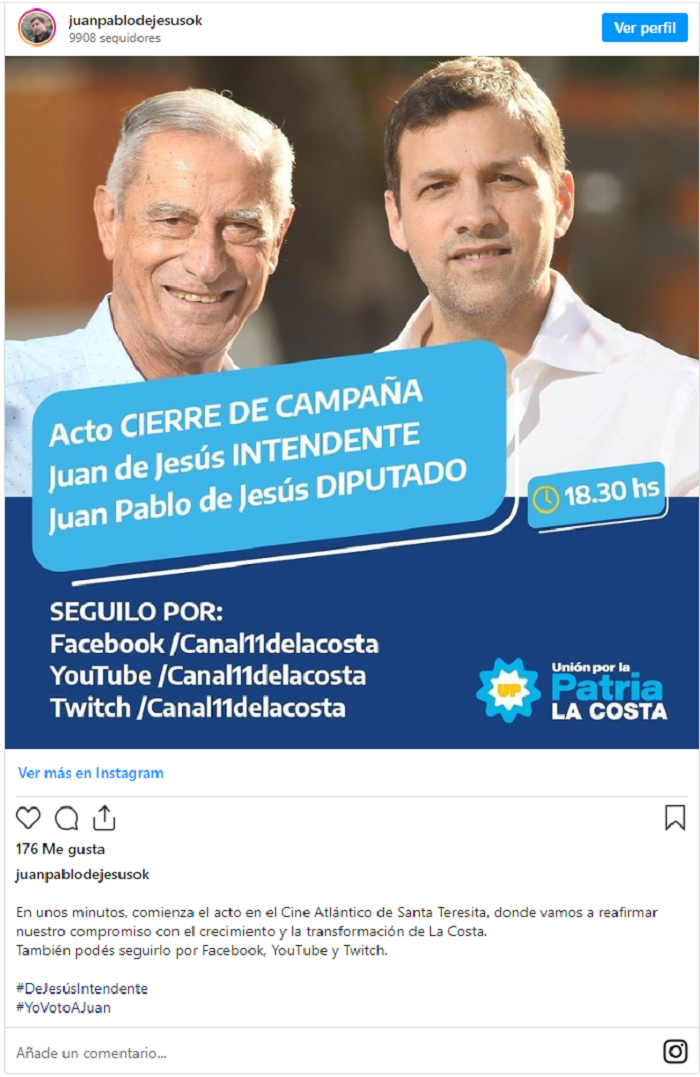Follow the Ver más en Instagram link
Image resolution: width=700 pixels, height=1077 pixels.
[x=91, y=773]
